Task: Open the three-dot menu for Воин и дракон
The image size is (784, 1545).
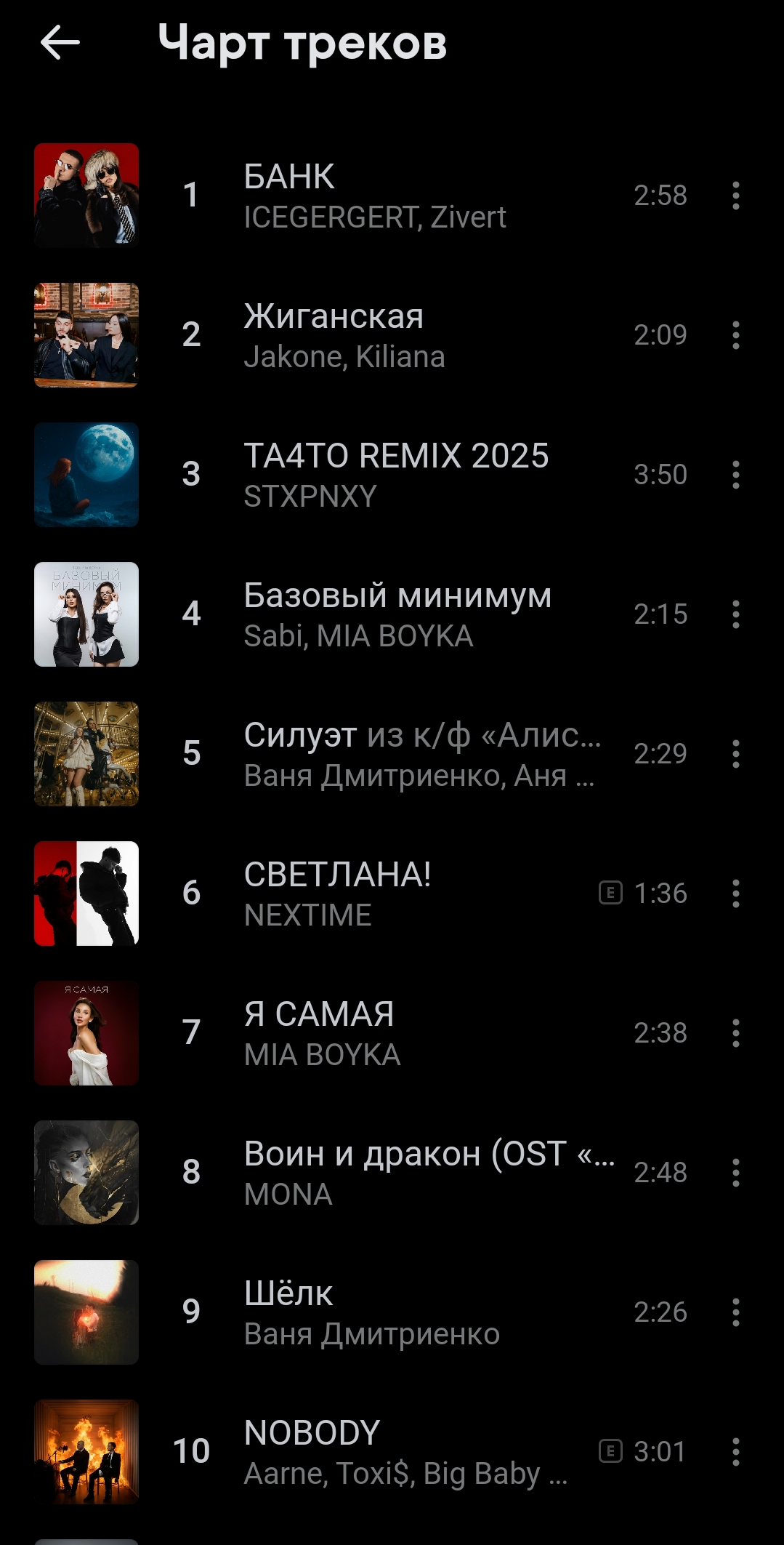Action: 735,1173
